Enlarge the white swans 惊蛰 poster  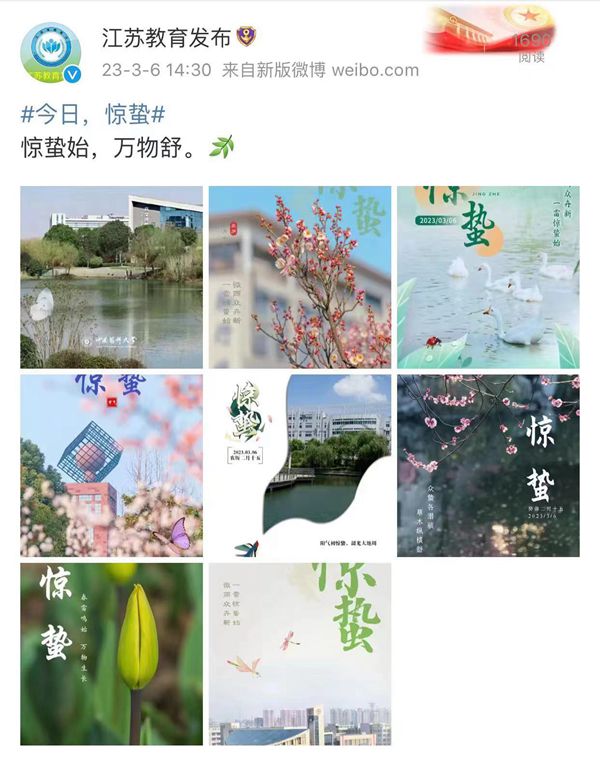488,277
